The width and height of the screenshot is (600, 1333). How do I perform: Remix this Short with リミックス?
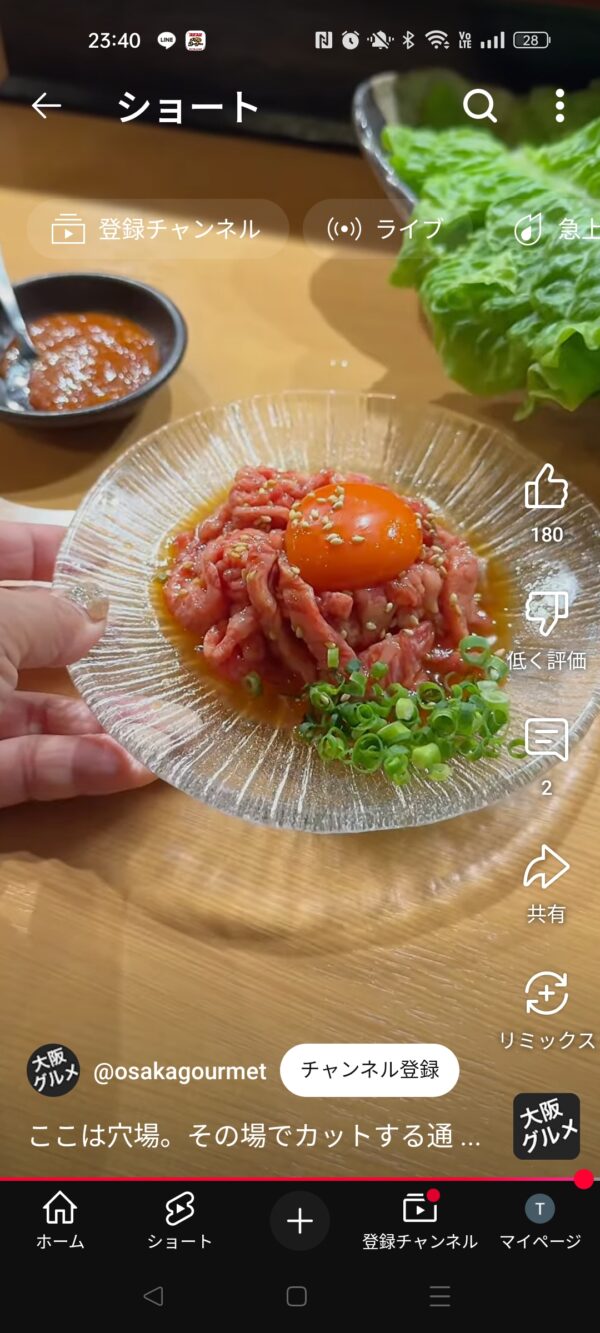coord(546,995)
